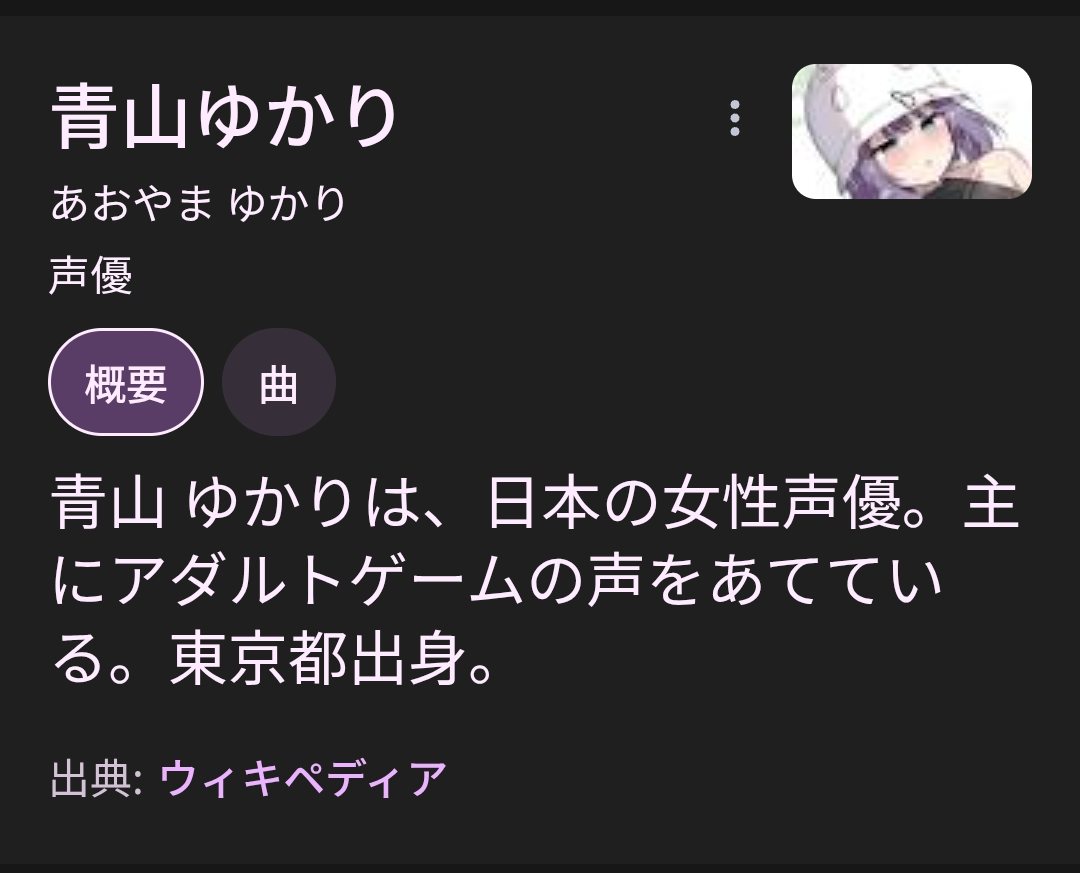Switch to the 曲 tab
This screenshot has height=873, width=1080.
[x=279, y=382]
